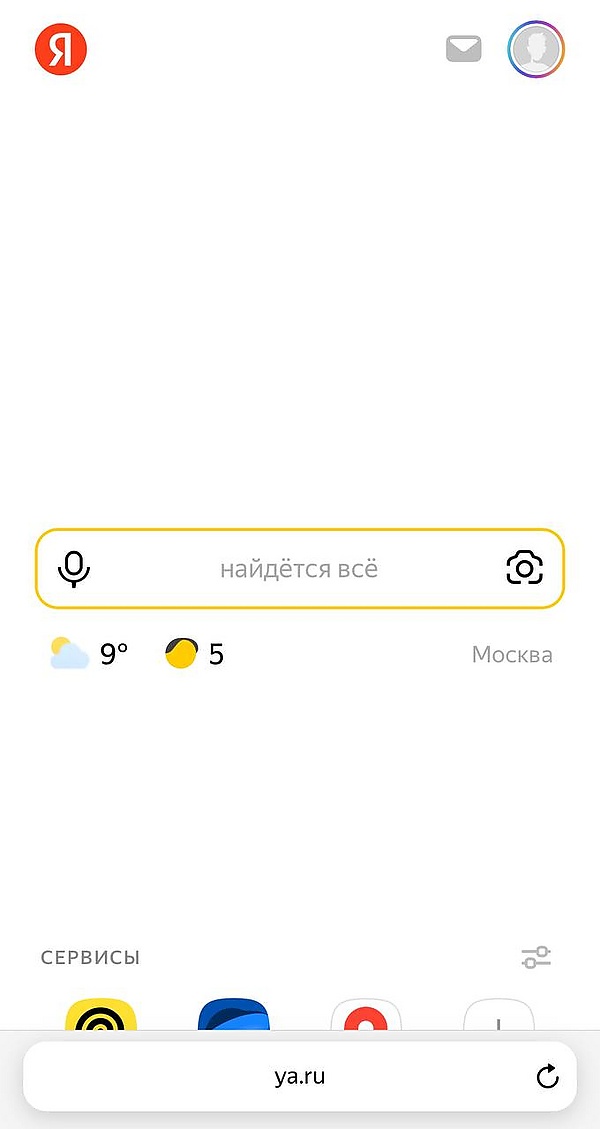Open the blue service app icon
600x1129 pixels.
click(233, 1016)
